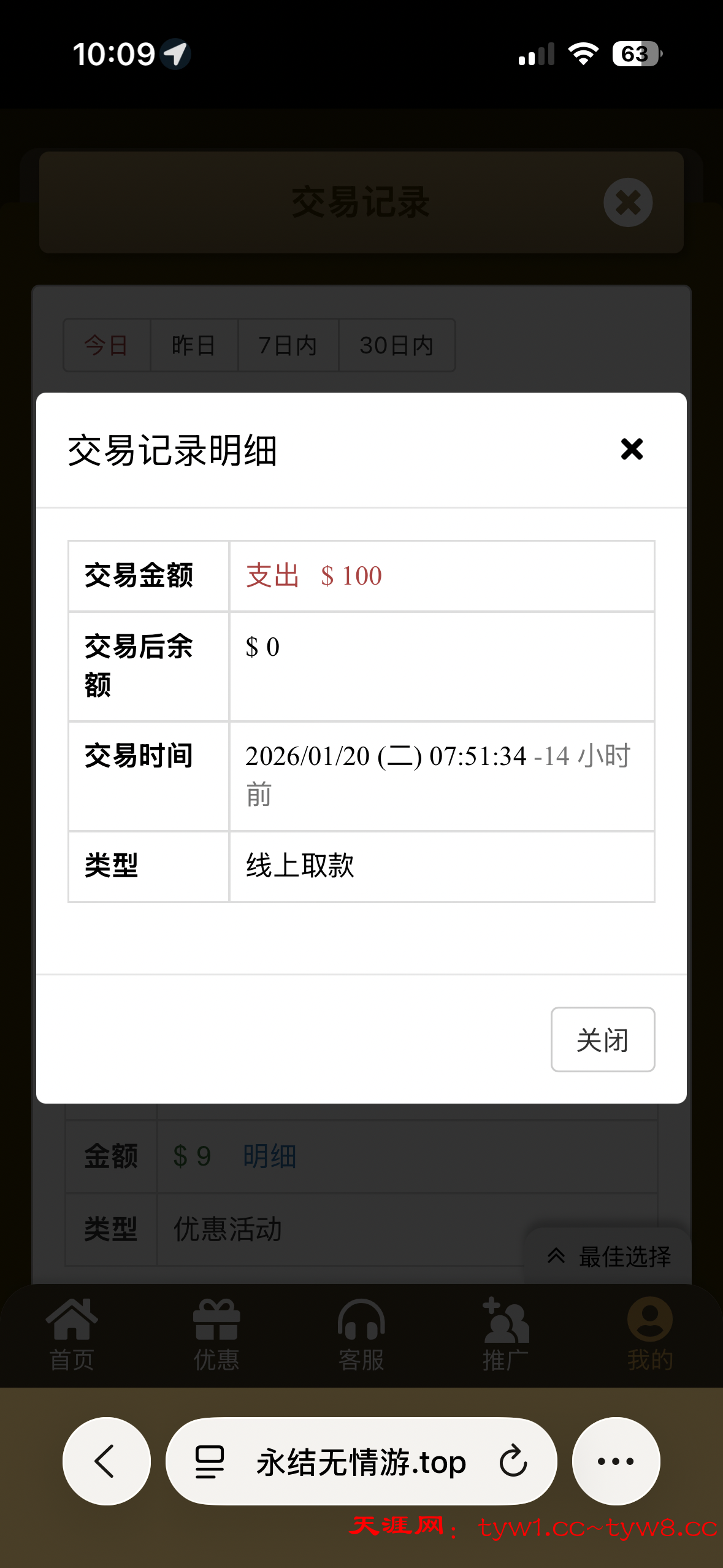This screenshot has height=1568, width=723.
Task: Open the browser's more options menu
Action: [x=616, y=1461]
